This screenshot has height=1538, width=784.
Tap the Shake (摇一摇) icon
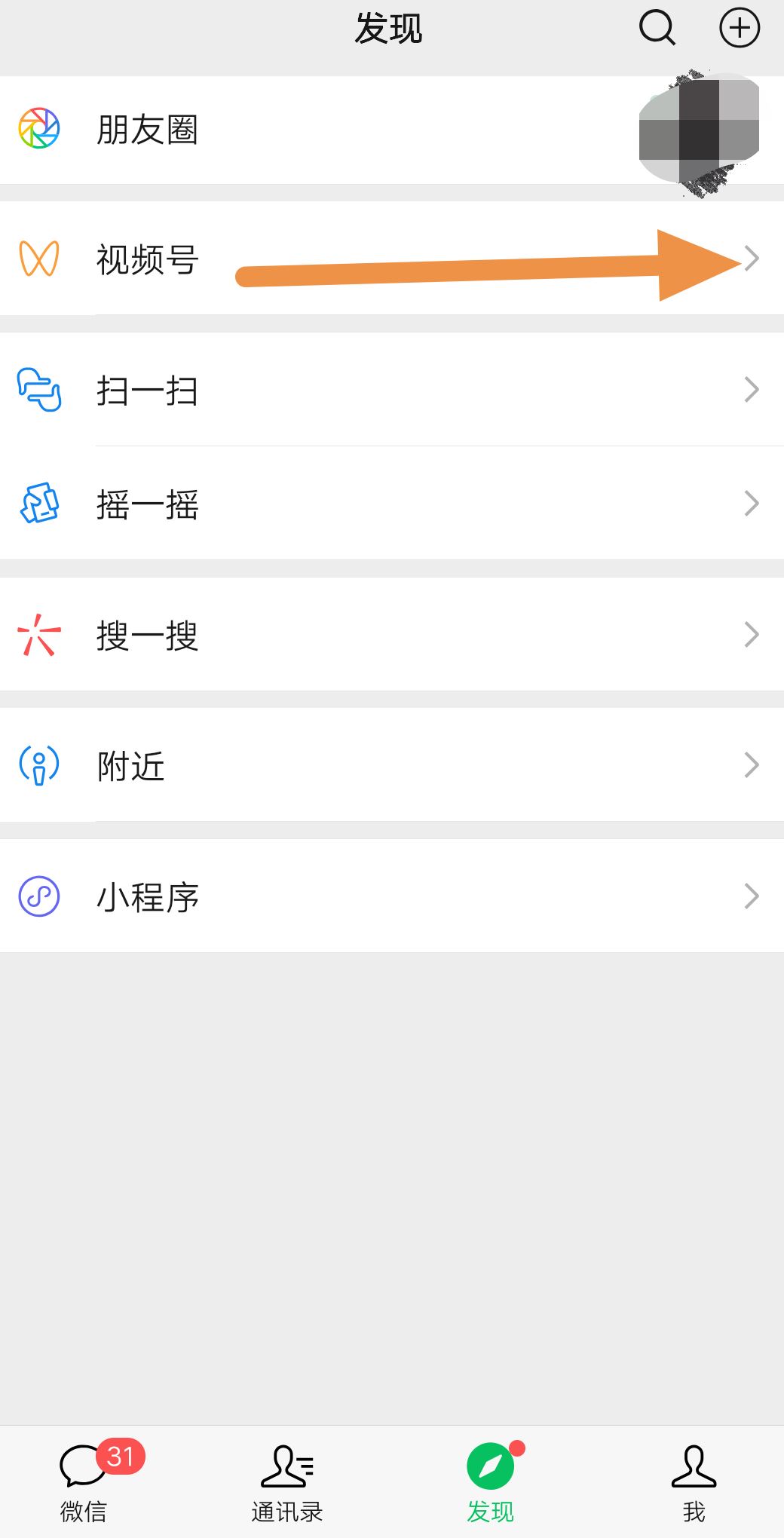click(39, 504)
